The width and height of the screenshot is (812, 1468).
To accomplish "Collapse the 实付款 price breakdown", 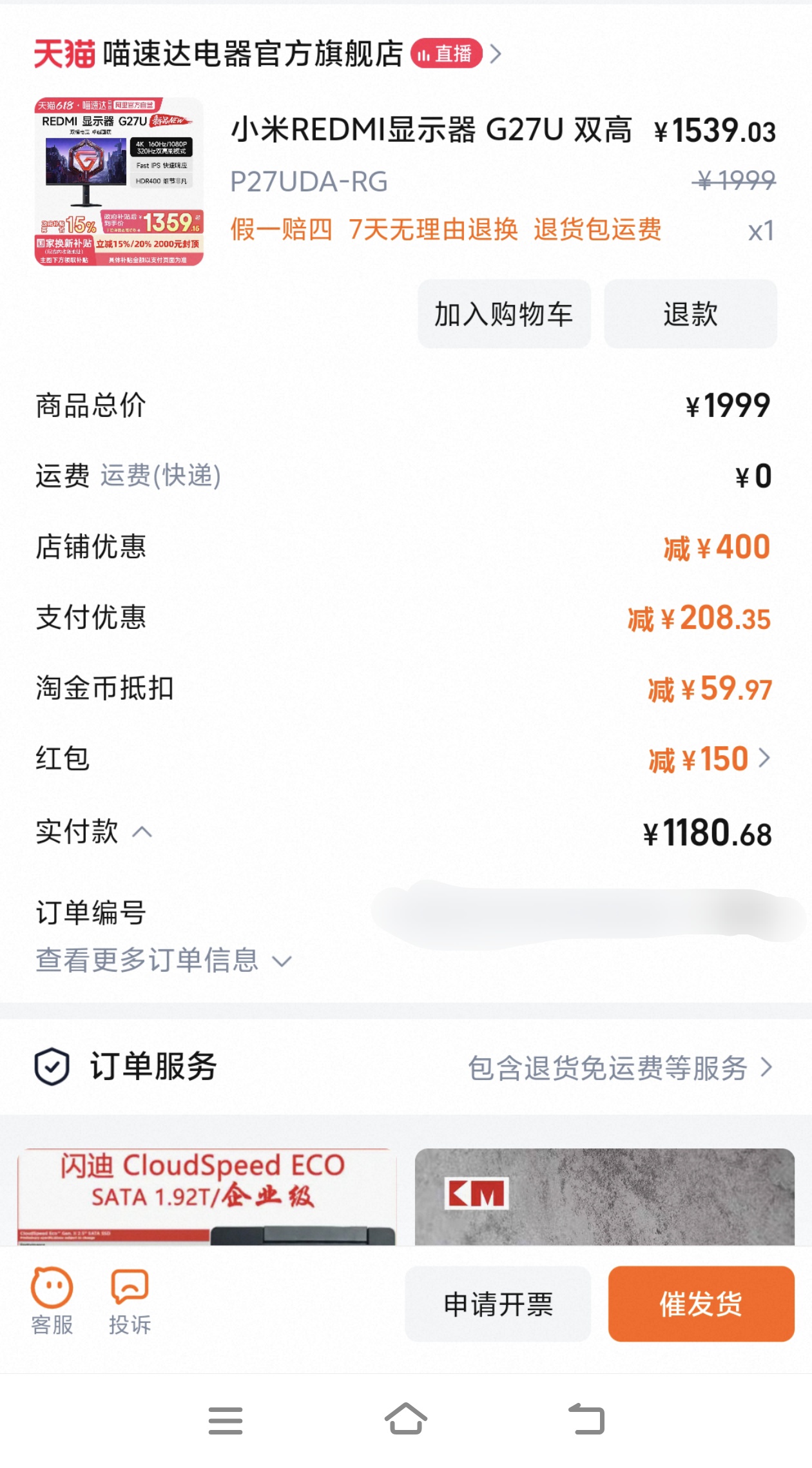I will click(x=143, y=833).
